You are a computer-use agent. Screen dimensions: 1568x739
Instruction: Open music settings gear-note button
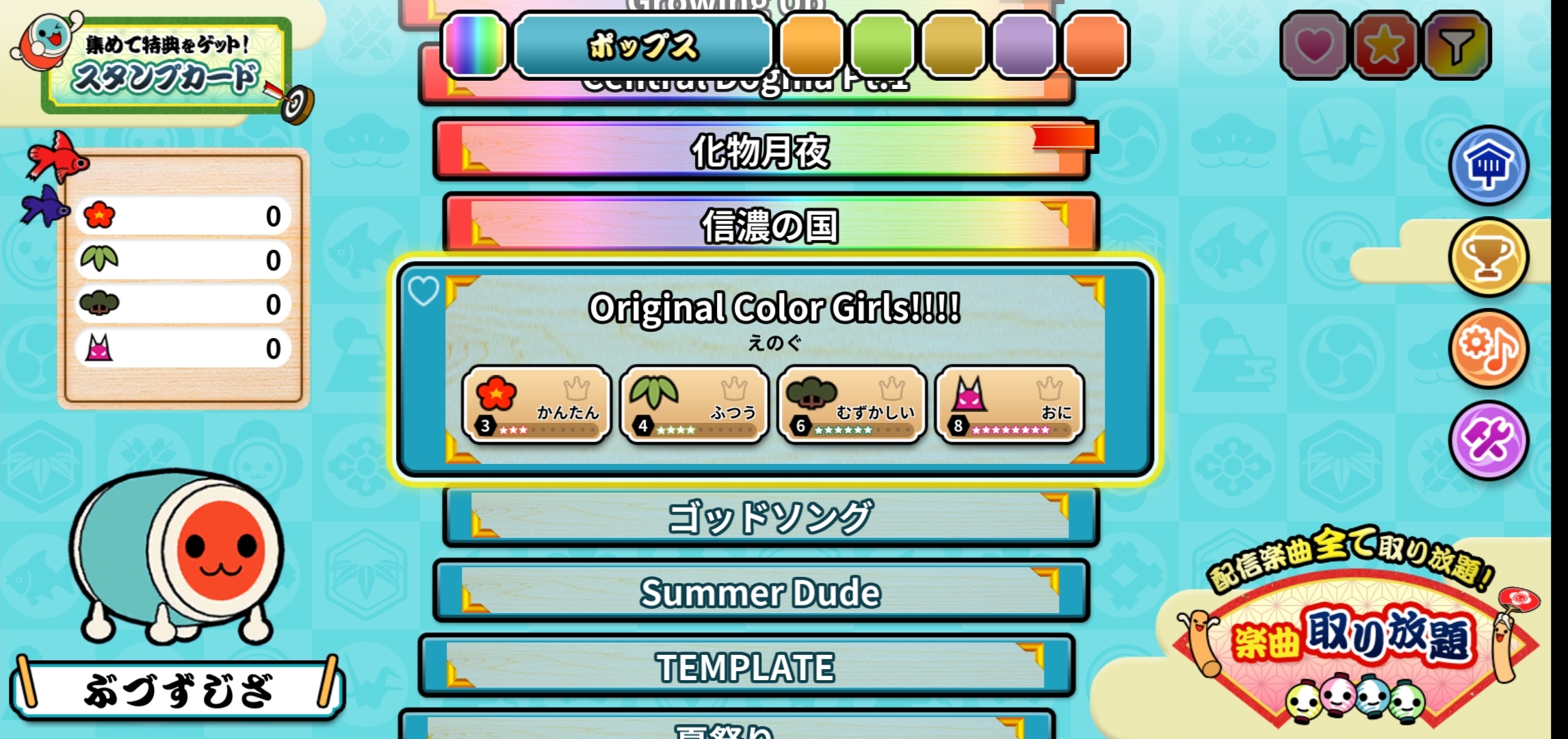click(x=1488, y=349)
